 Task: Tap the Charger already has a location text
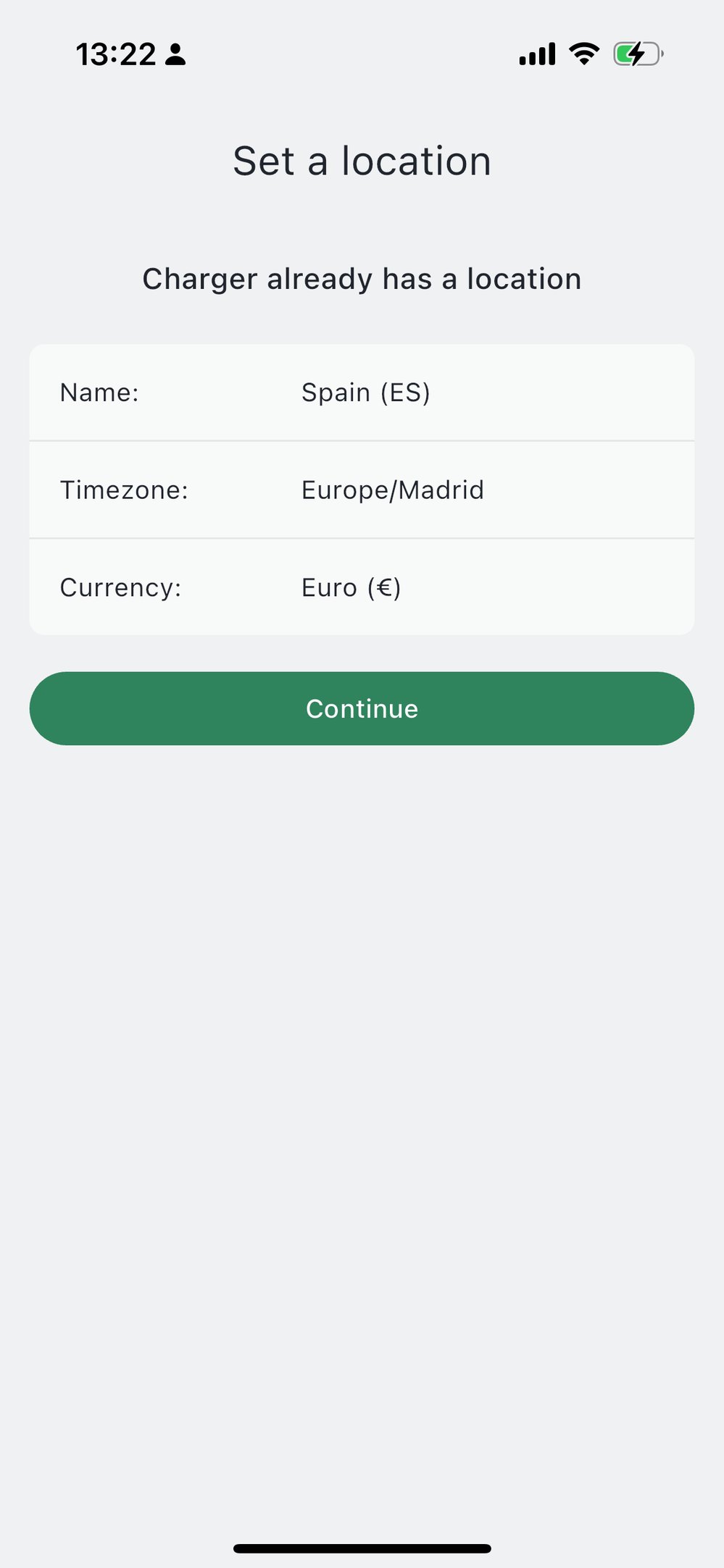tap(362, 278)
